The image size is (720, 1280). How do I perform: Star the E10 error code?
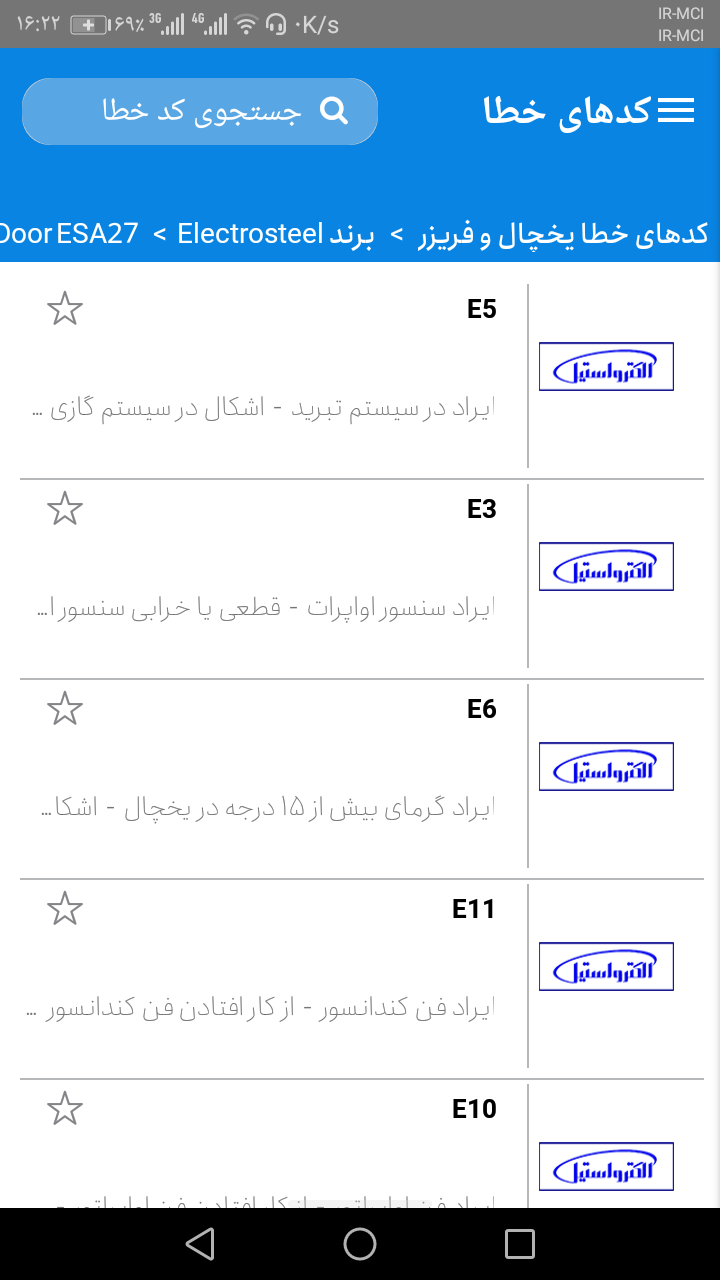[65, 1109]
